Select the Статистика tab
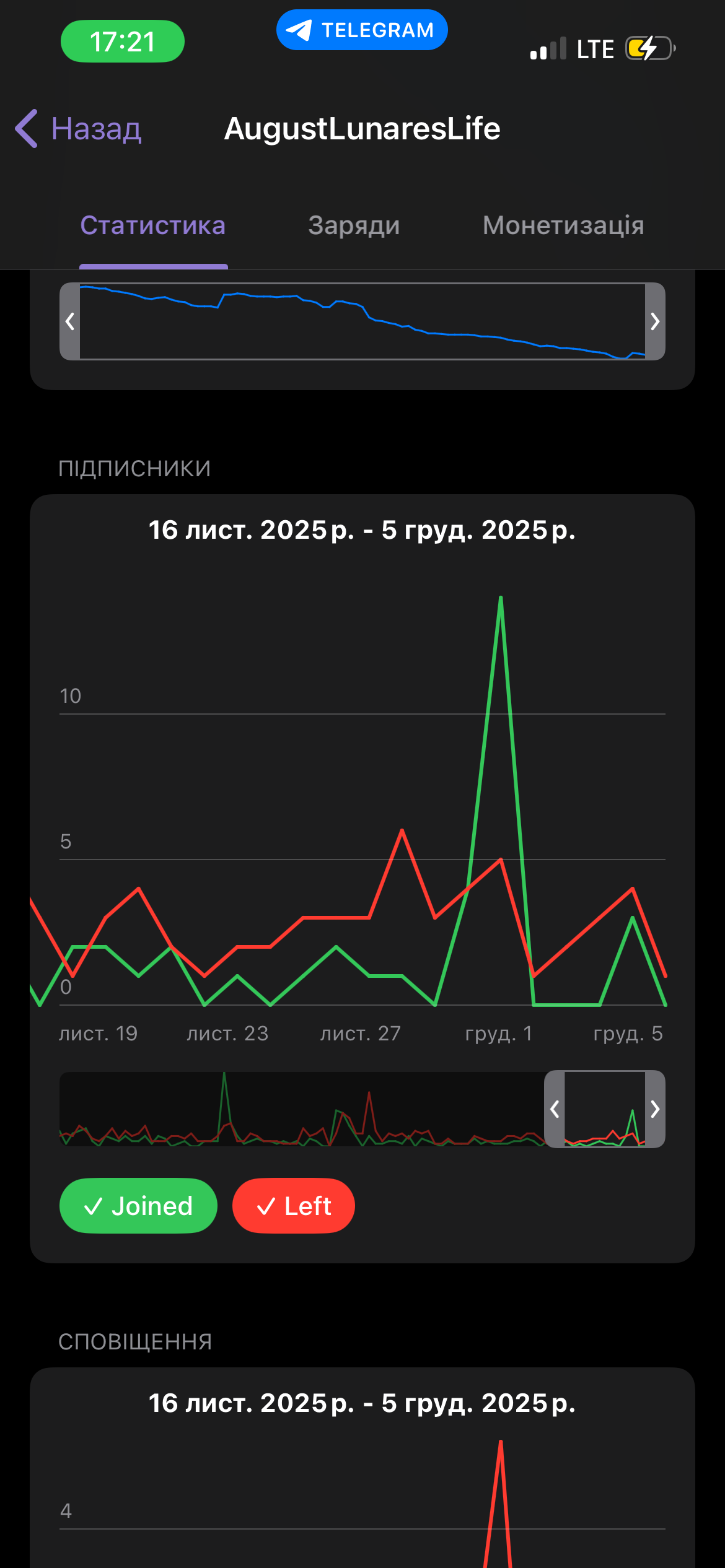725x1568 pixels. click(153, 225)
